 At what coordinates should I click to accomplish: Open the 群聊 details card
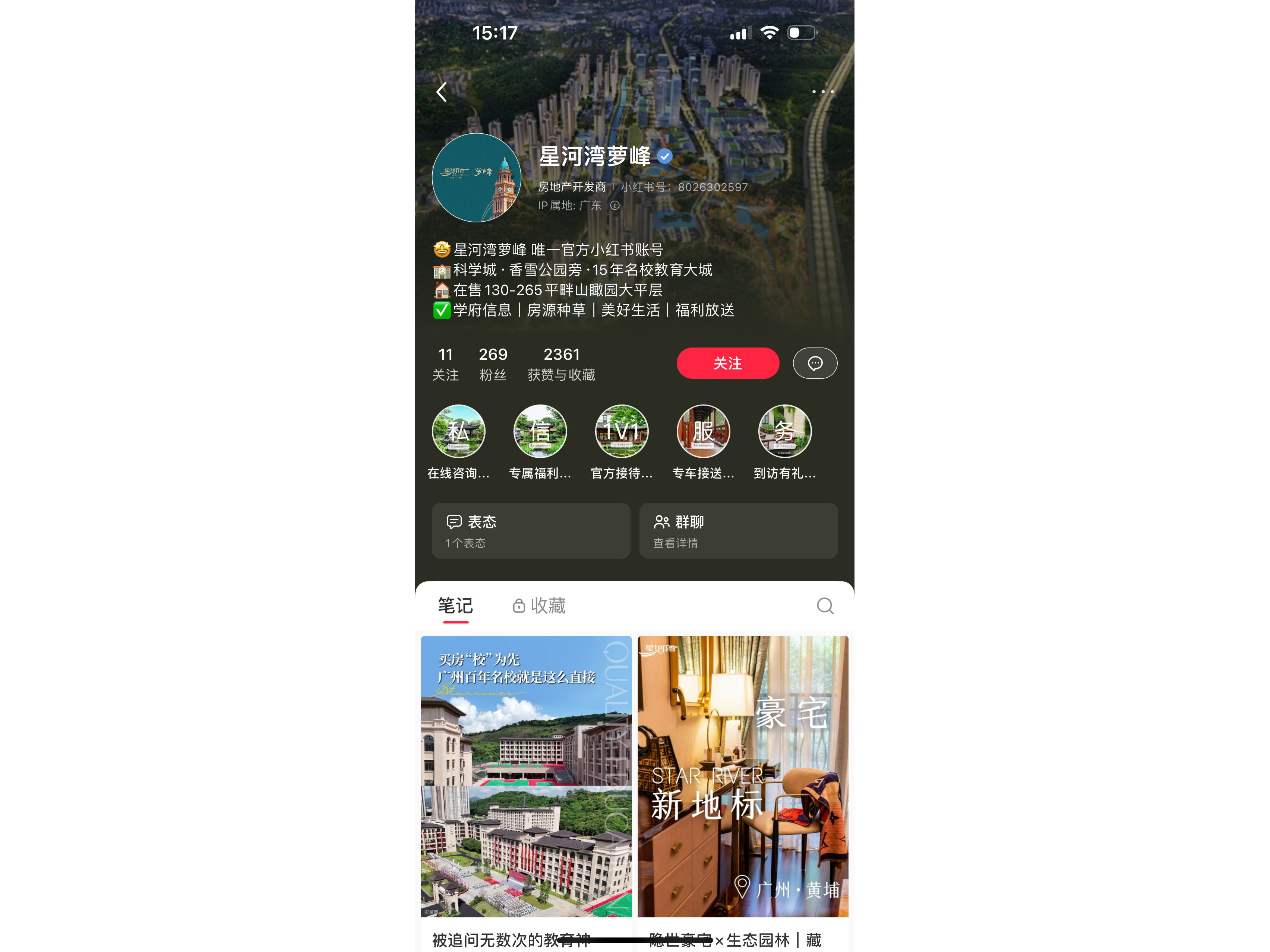(738, 531)
